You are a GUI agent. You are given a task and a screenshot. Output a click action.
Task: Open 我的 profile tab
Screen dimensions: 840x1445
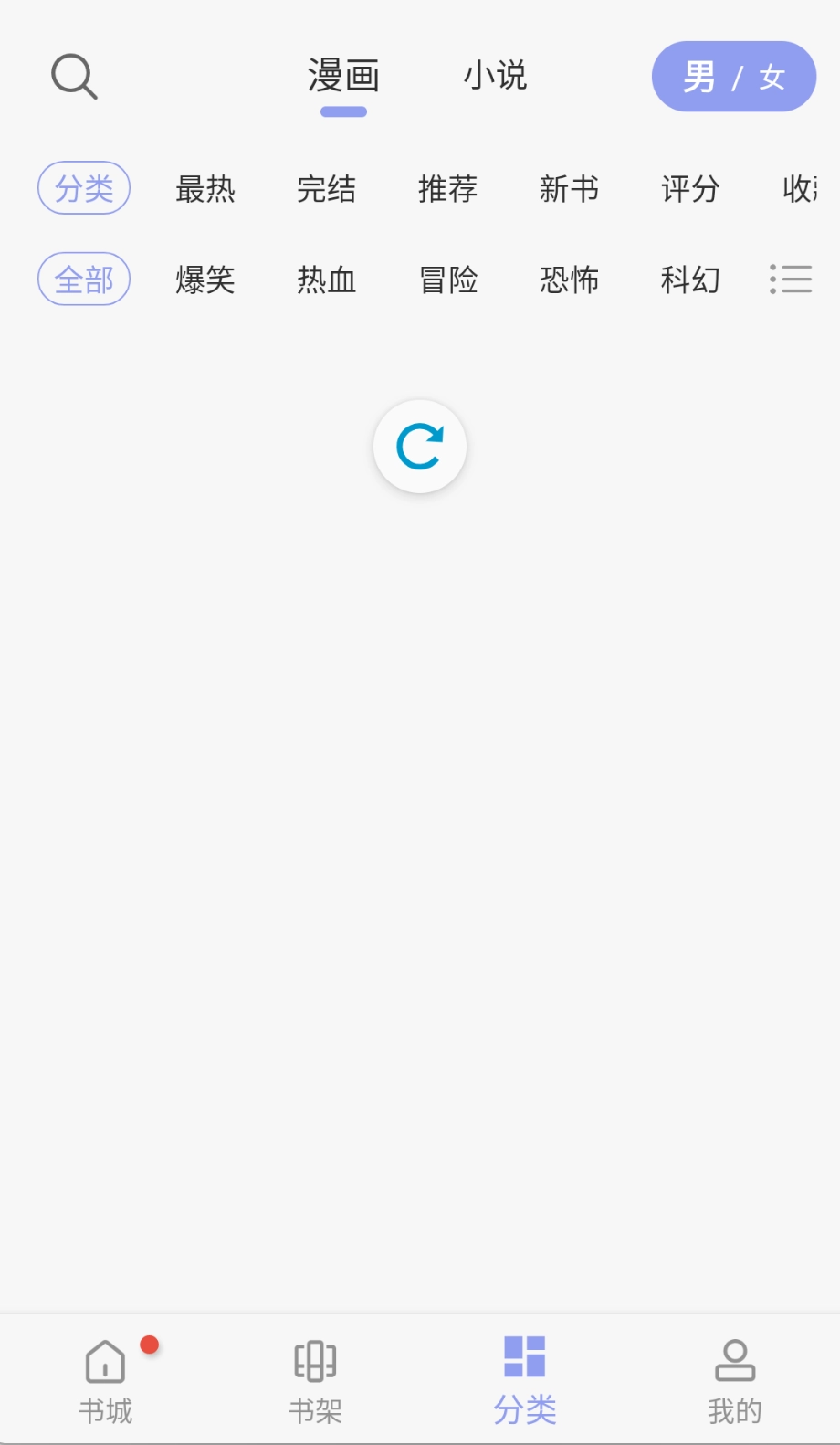tap(734, 1379)
